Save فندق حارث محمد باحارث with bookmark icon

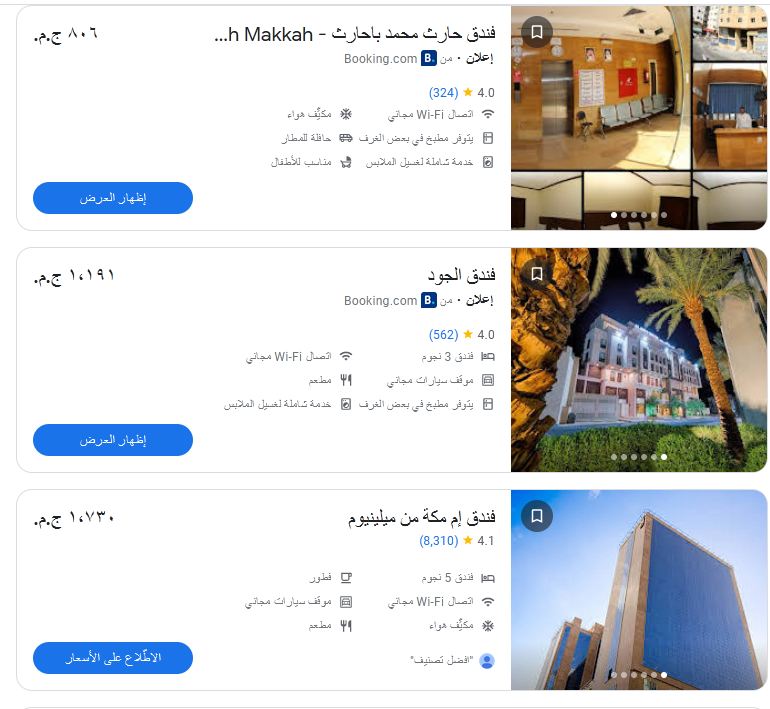[x=537, y=32]
